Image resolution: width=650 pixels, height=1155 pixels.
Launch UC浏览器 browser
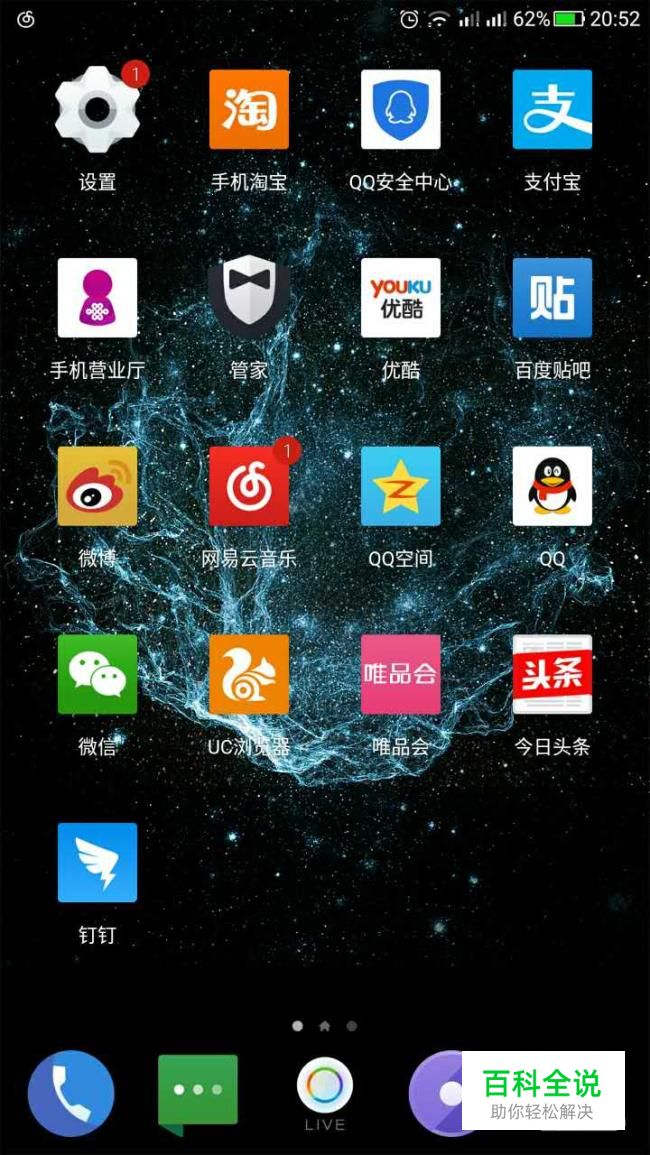[x=249, y=674]
